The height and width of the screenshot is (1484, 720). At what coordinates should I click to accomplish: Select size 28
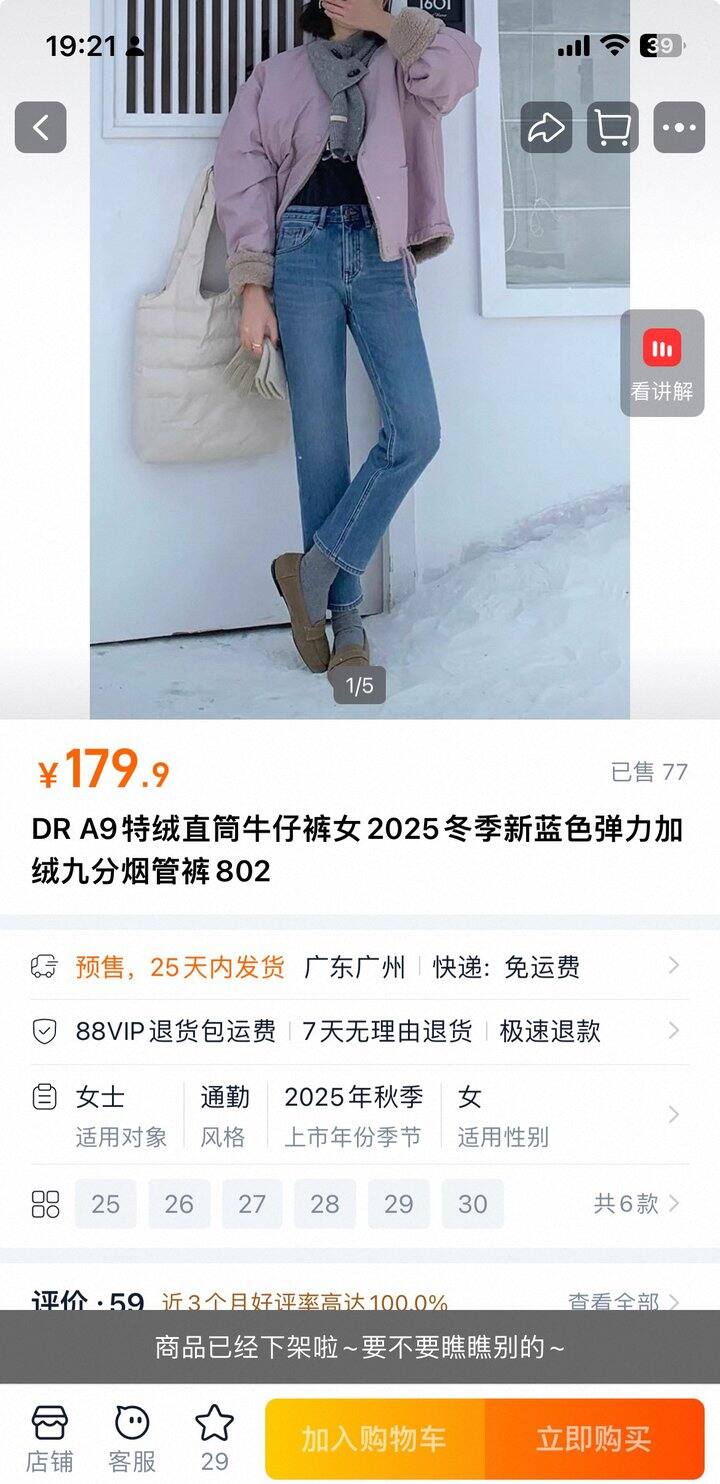tap(325, 1204)
